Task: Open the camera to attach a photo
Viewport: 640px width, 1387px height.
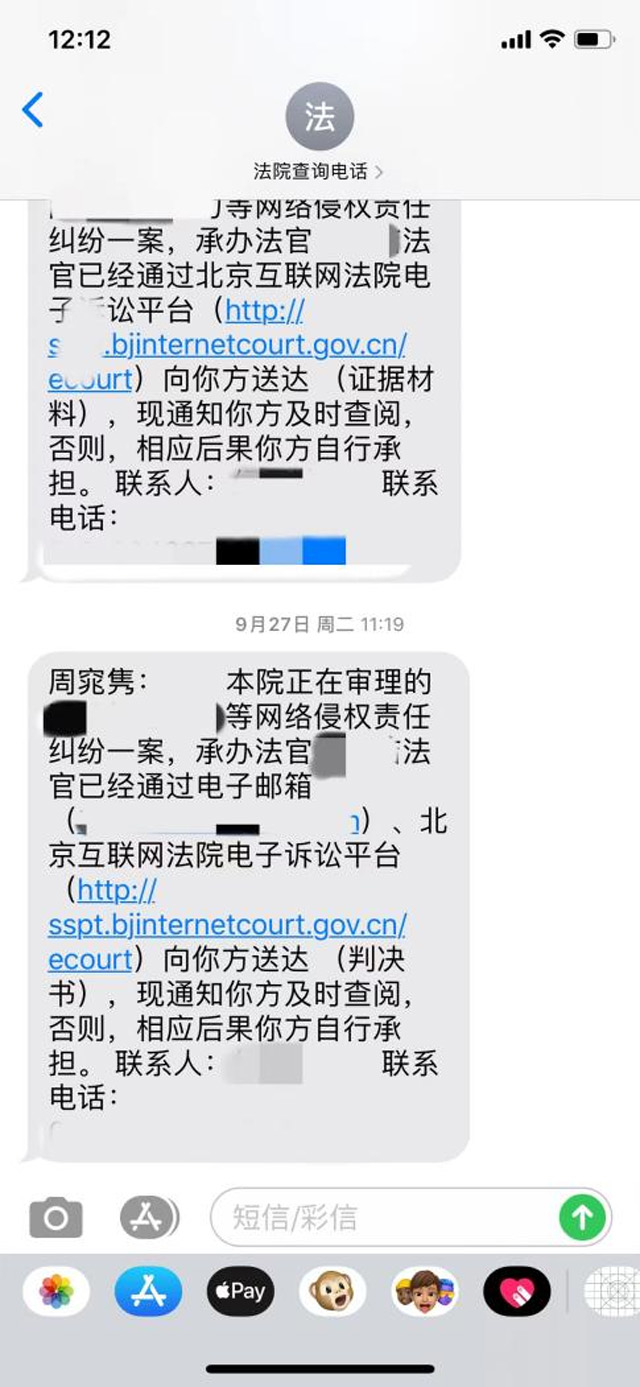Action: click(55, 1217)
